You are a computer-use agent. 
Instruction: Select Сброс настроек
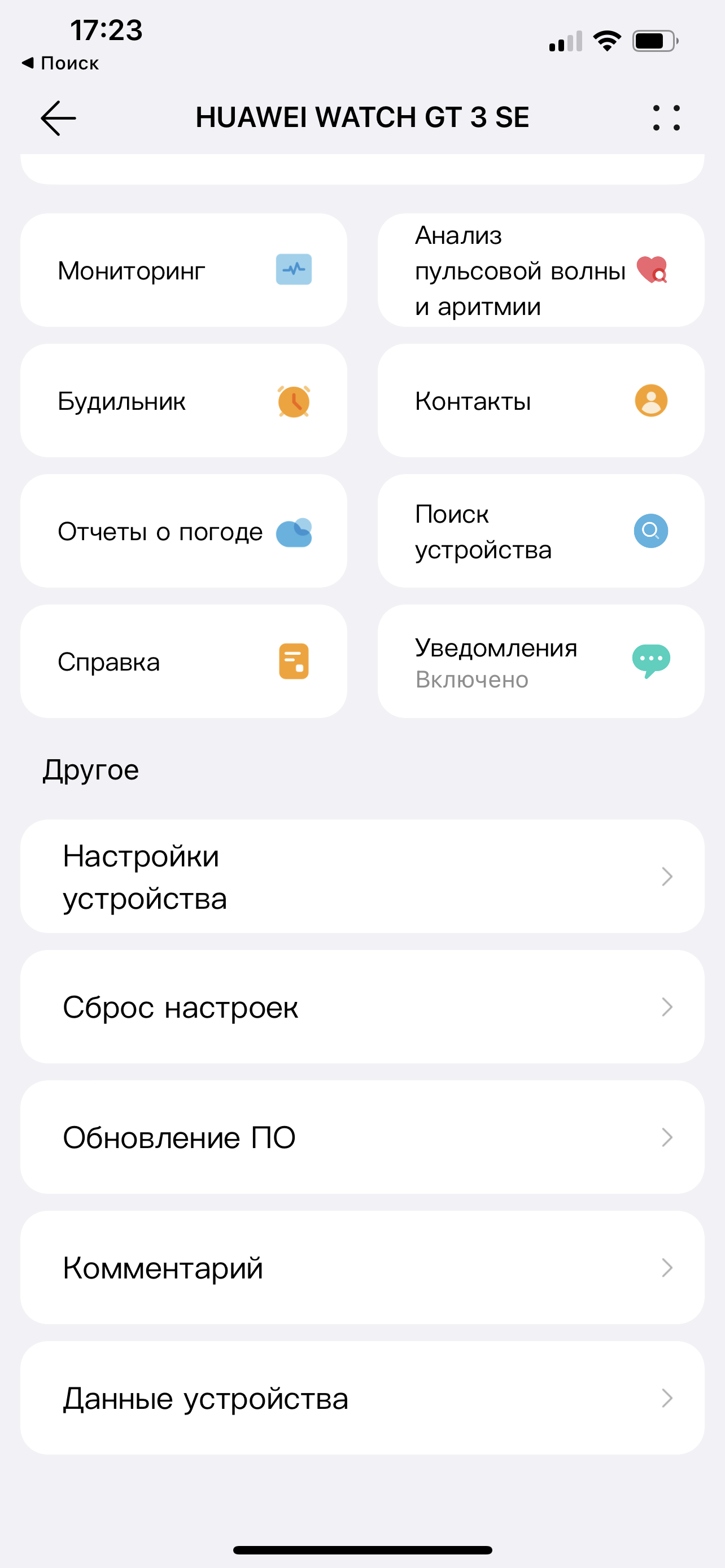[x=362, y=1007]
